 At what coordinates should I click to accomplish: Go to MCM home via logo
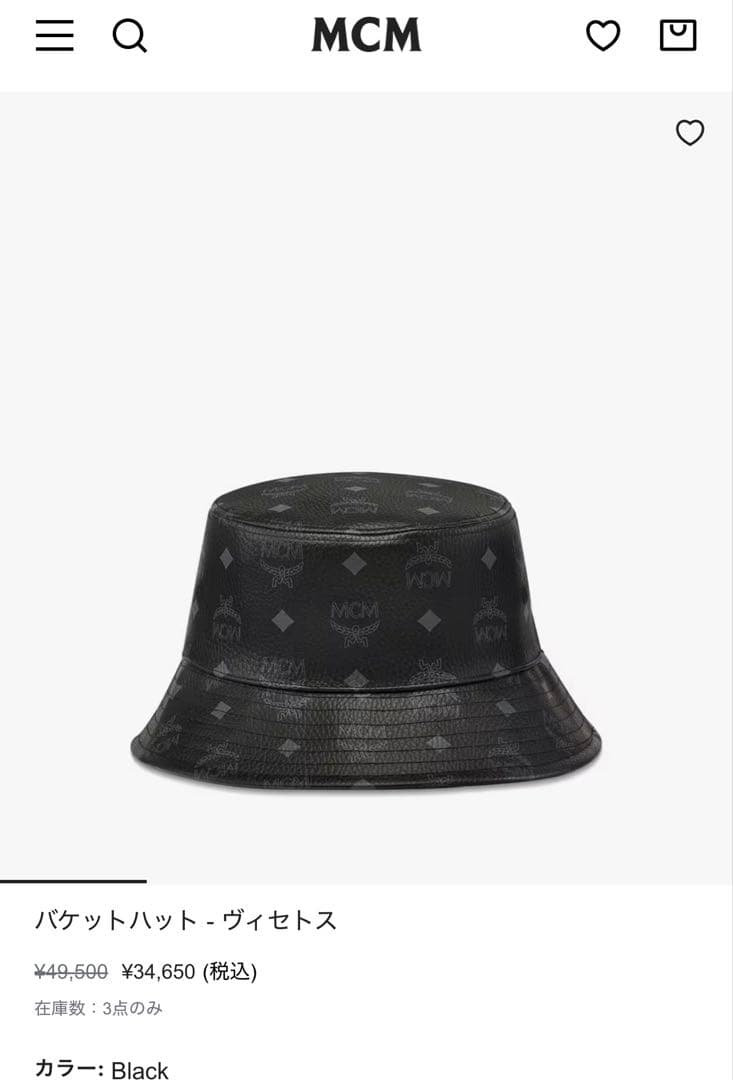366,36
